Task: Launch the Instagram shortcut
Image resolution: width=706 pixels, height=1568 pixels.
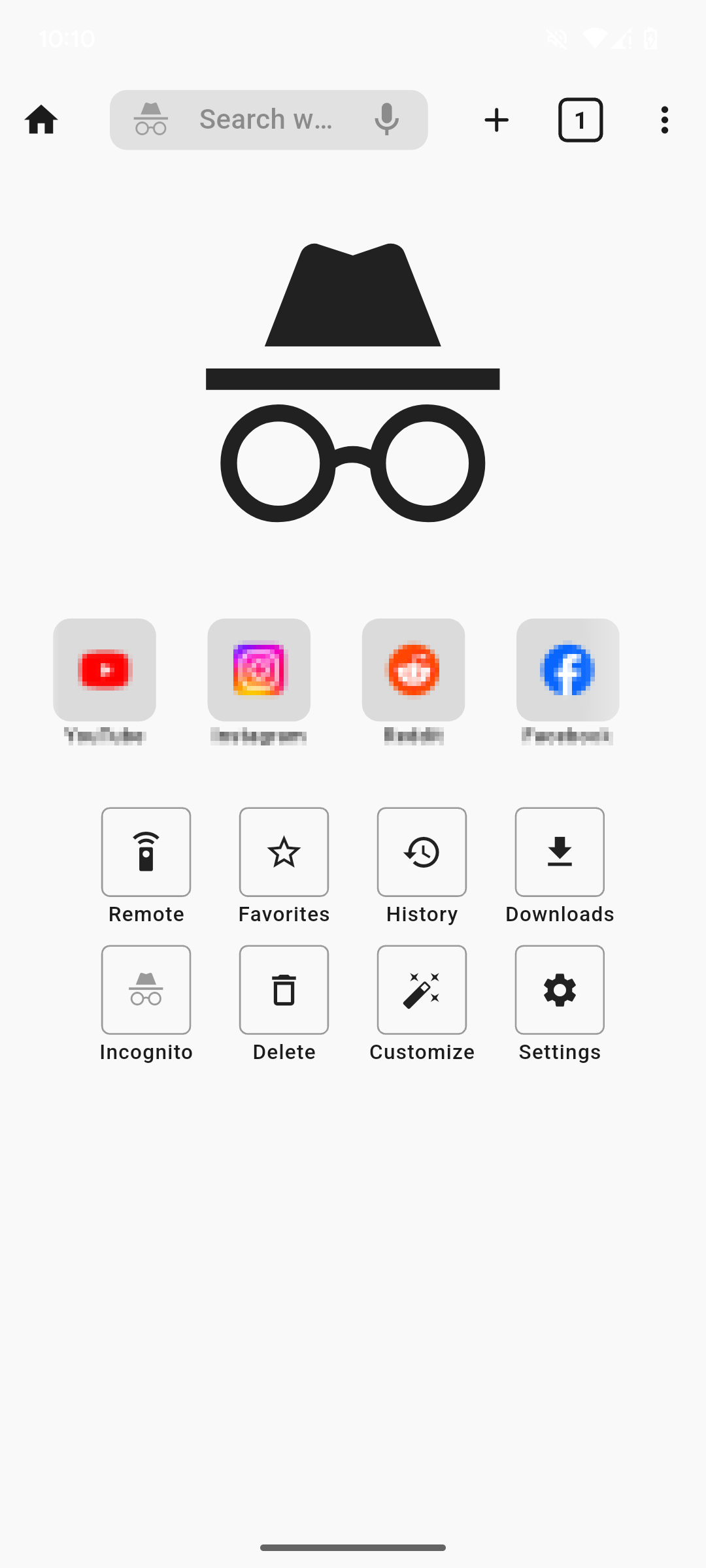Action: 259,670
